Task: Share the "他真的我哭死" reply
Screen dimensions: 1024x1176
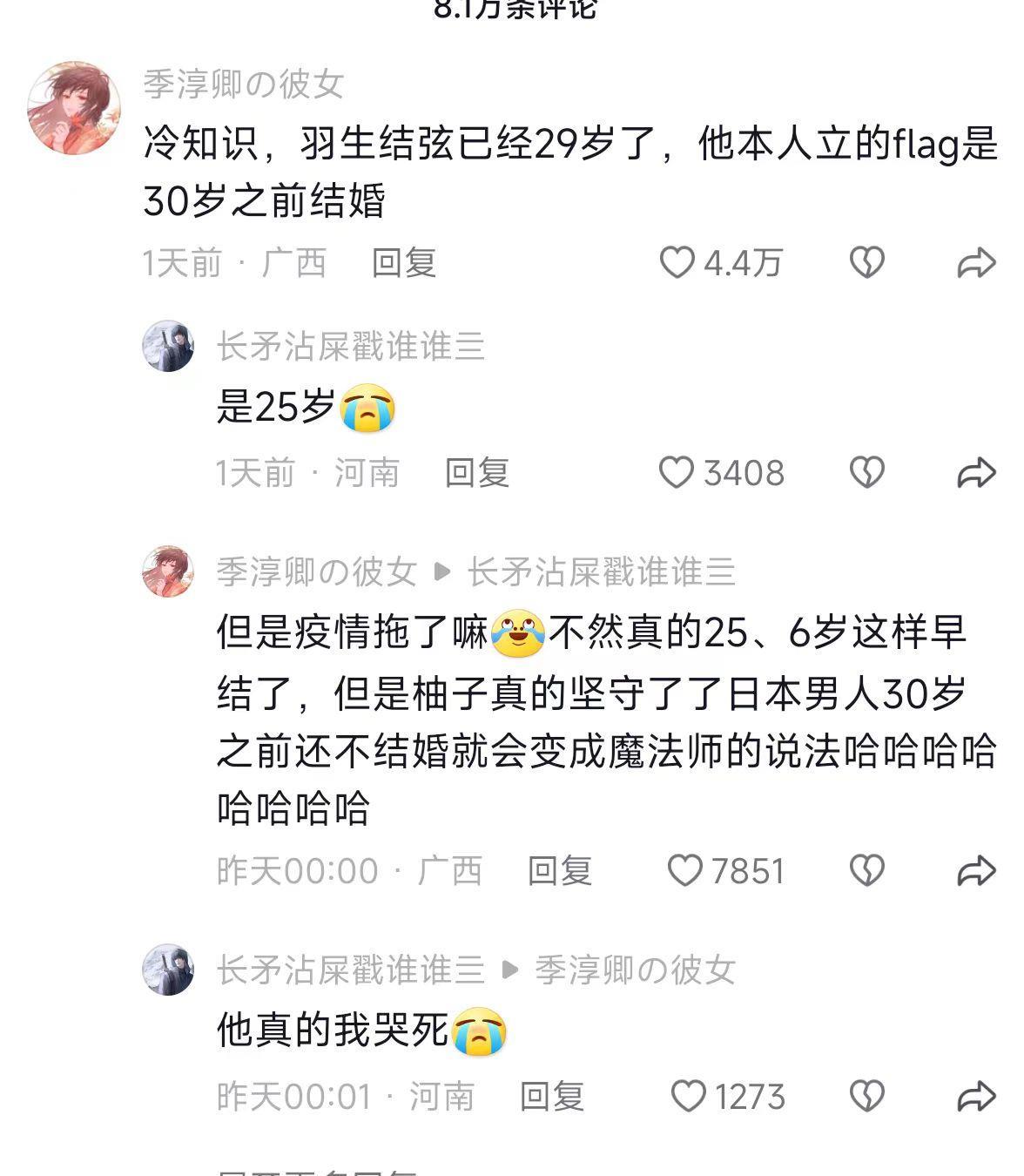Action: 975,1096
